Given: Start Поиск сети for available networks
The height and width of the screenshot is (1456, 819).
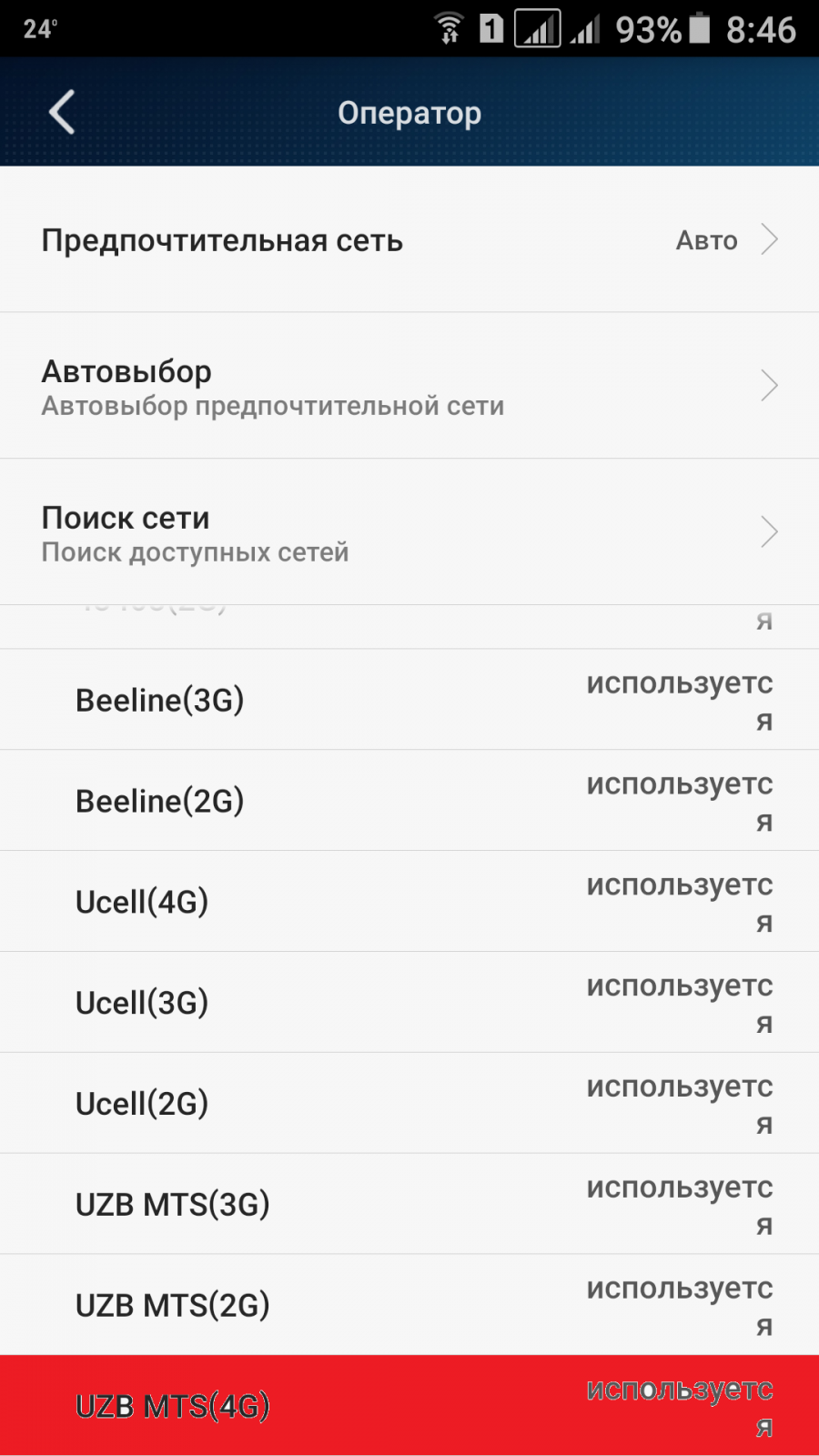Looking at the screenshot, I should (409, 532).
